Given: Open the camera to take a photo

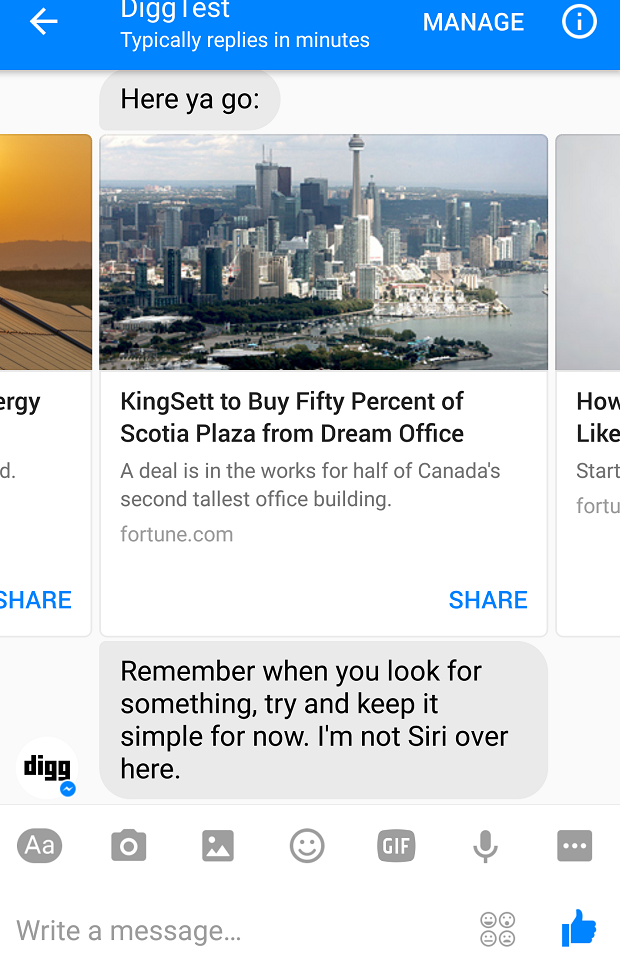Looking at the screenshot, I should 128,846.
